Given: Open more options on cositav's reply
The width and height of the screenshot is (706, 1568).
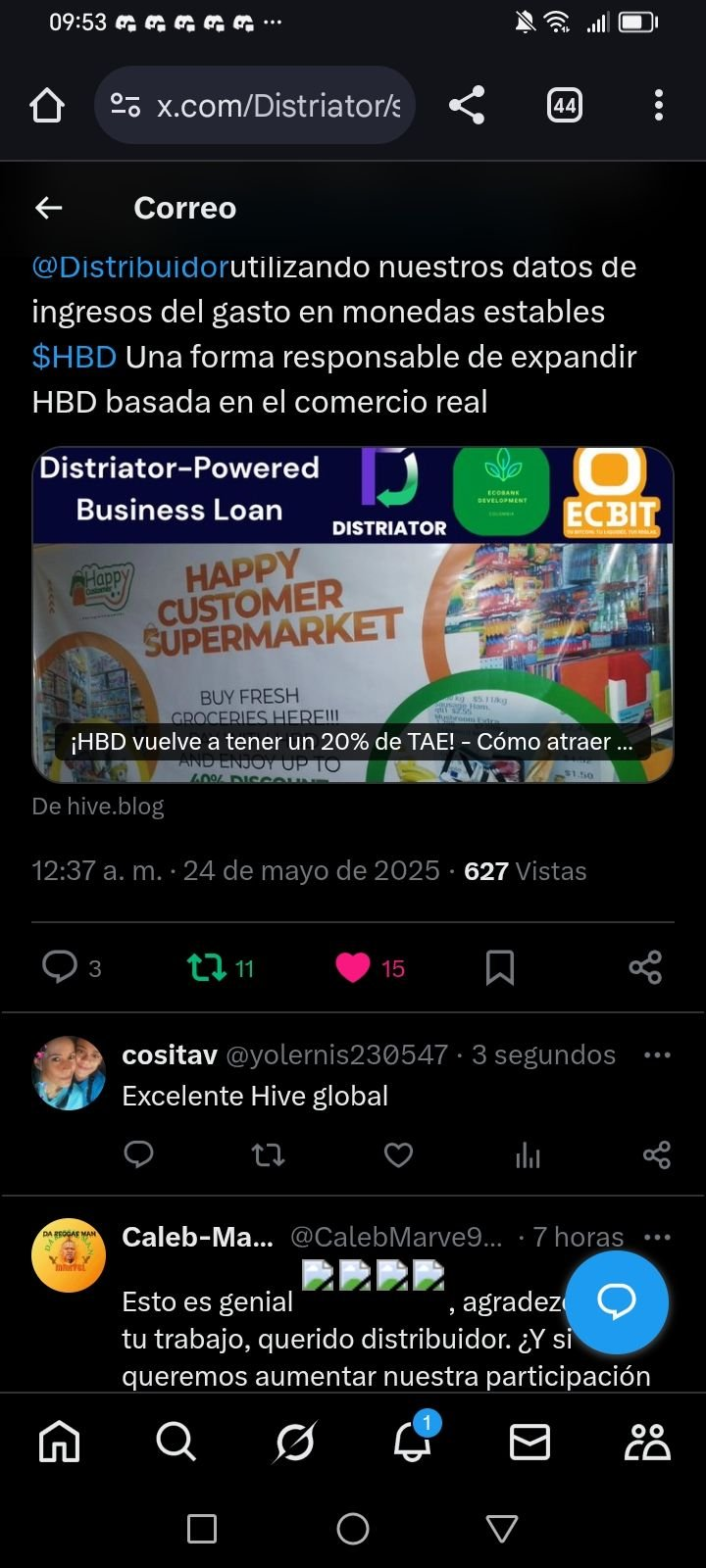Looking at the screenshot, I should (x=657, y=1055).
